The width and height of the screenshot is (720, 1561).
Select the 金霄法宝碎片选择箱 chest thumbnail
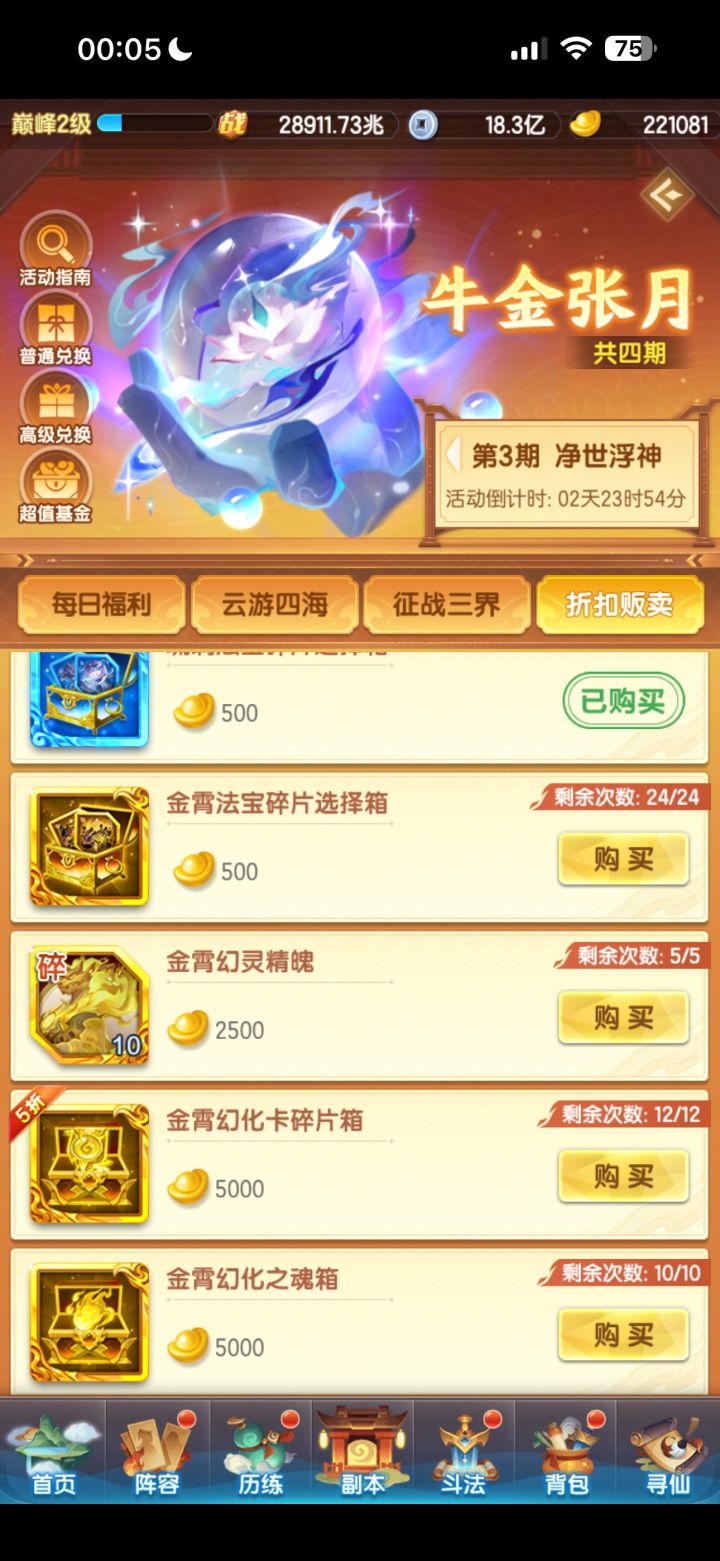point(88,845)
